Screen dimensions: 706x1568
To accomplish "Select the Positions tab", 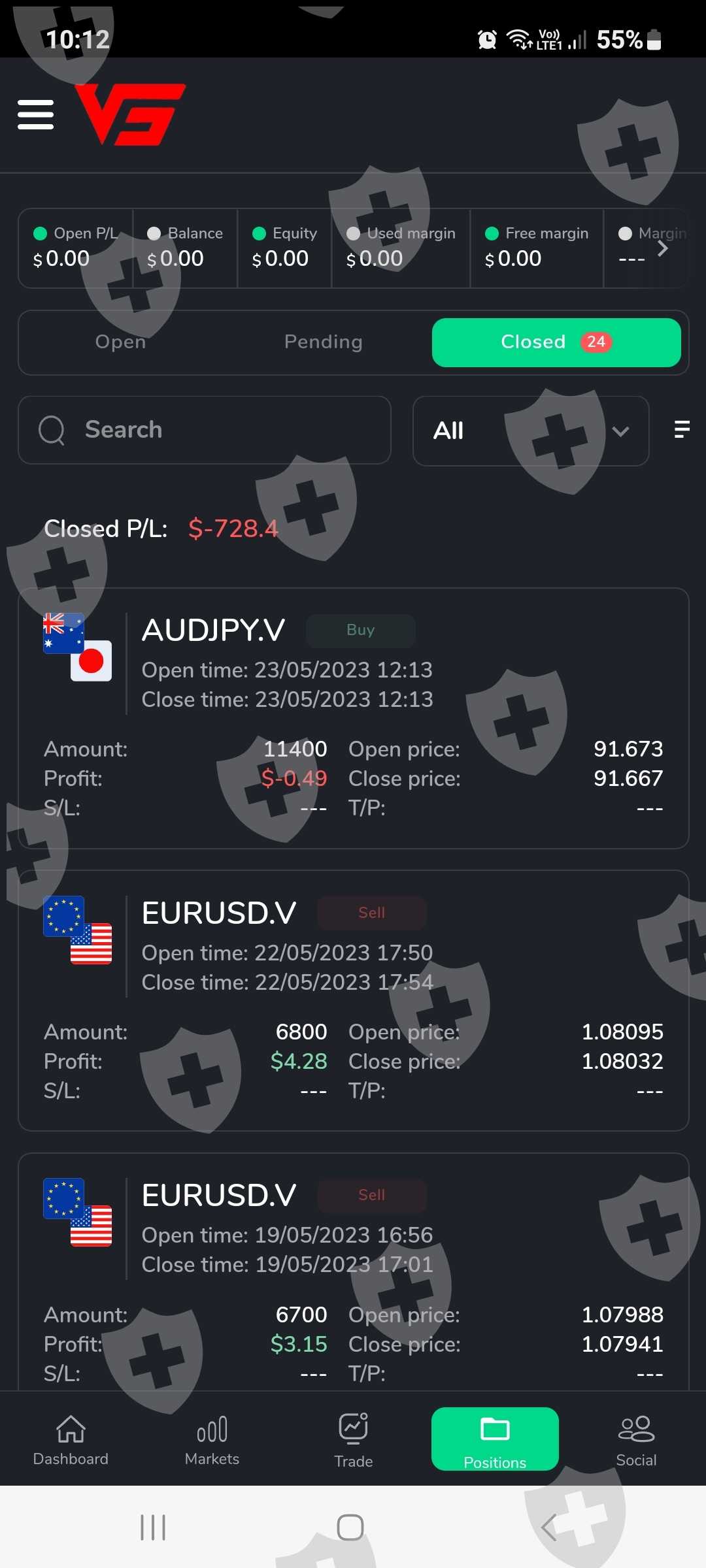I will pos(495,1441).
